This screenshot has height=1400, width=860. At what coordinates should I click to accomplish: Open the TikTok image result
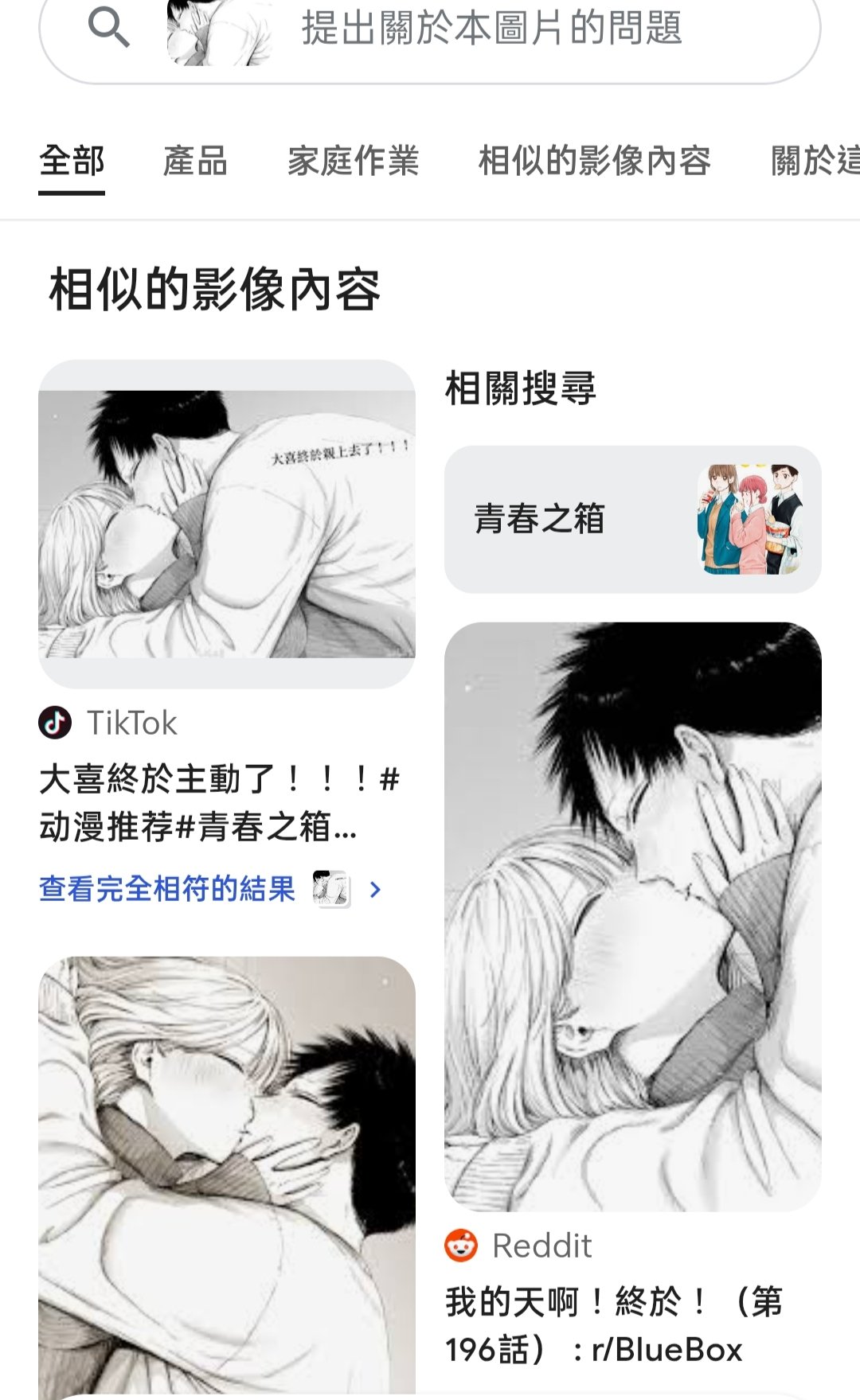tap(227, 524)
